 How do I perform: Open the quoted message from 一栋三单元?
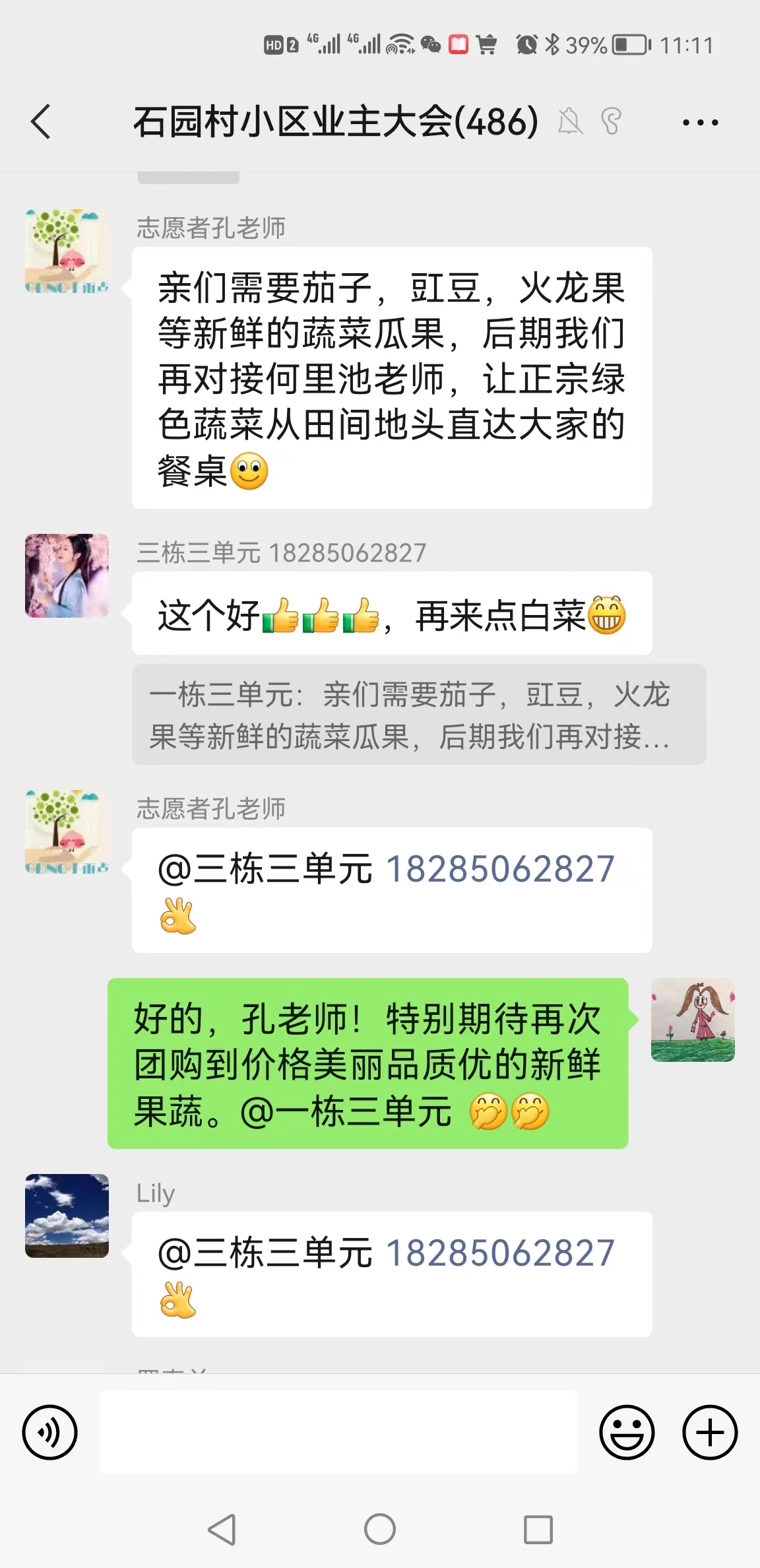point(418,715)
